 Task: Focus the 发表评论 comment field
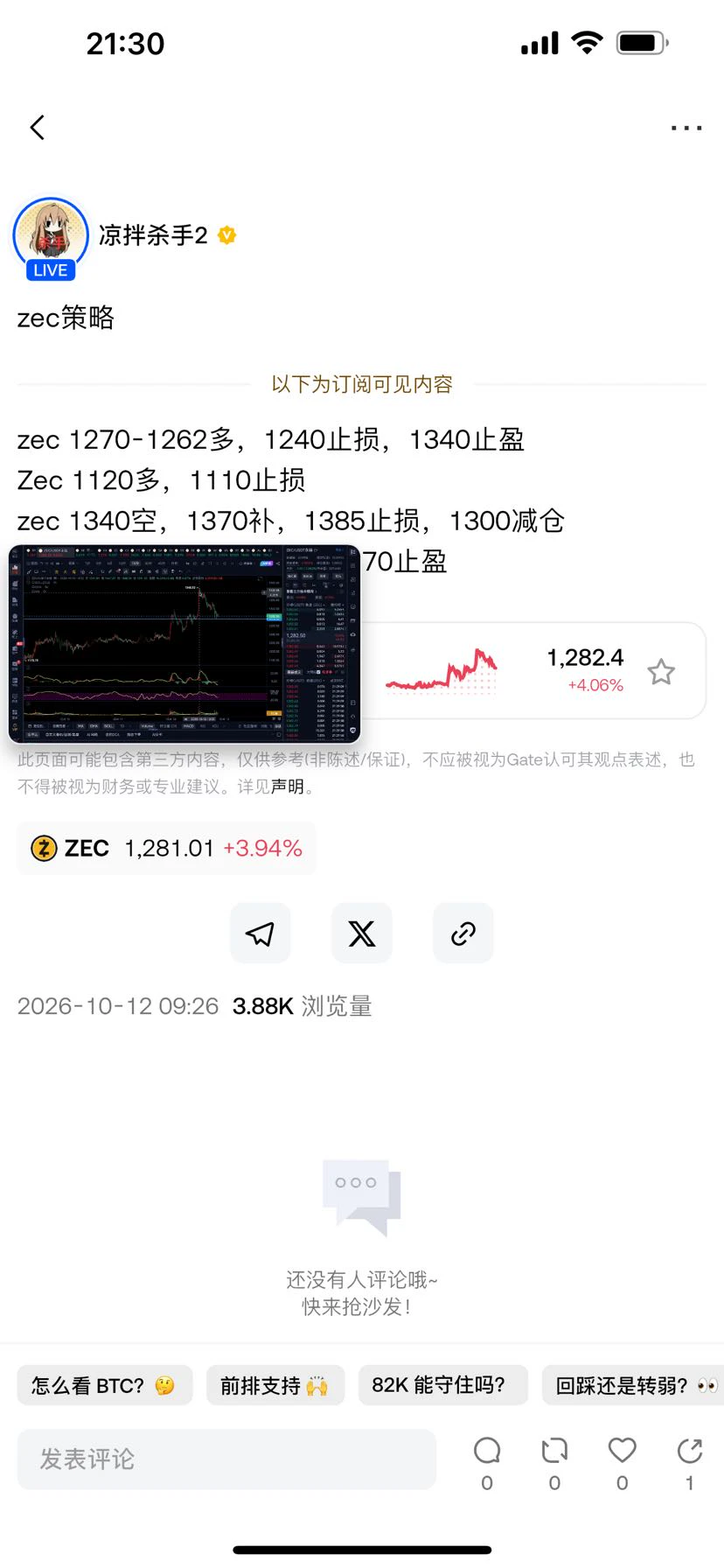(x=226, y=1459)
